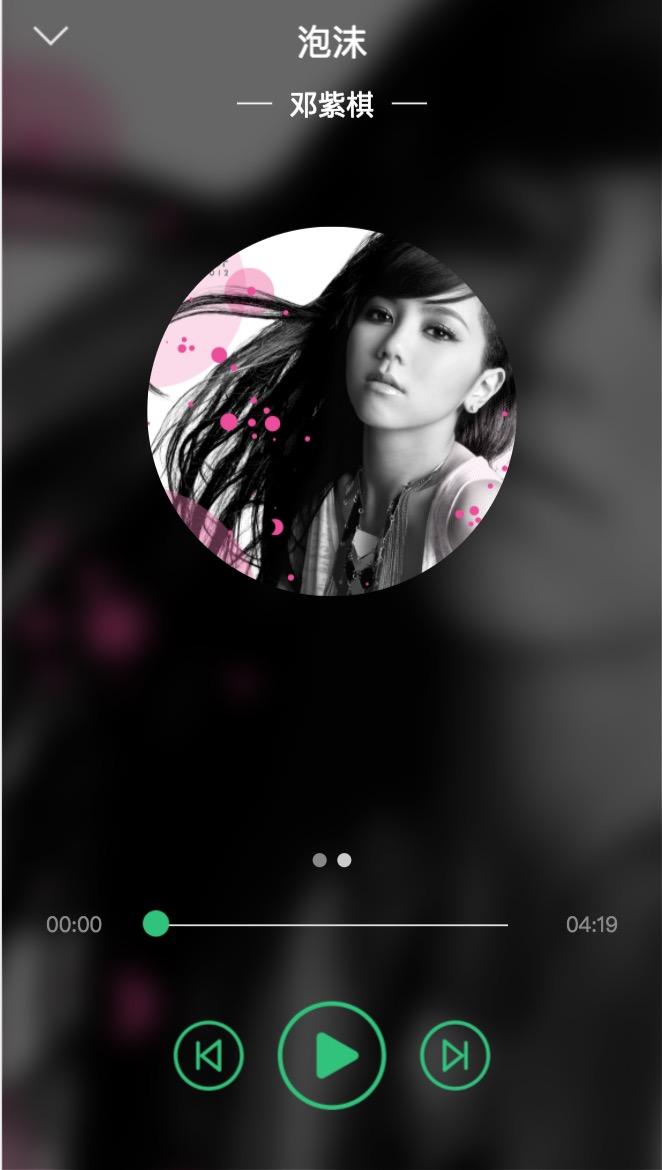
Task: Skip to the previous track
Action: (208, 1055)
